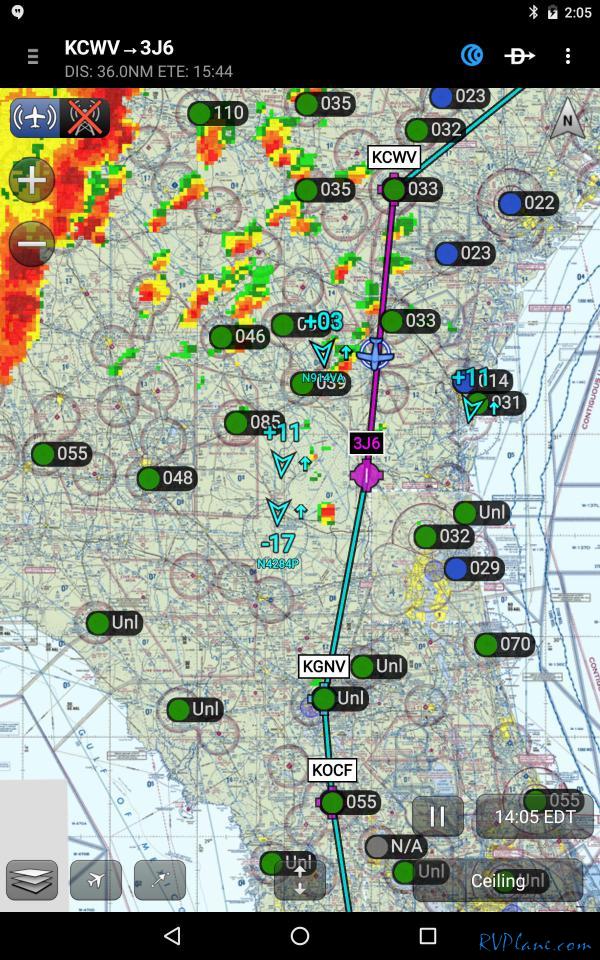Tap the KOCF airport label

pyautogui.click(x=332, y=770)
